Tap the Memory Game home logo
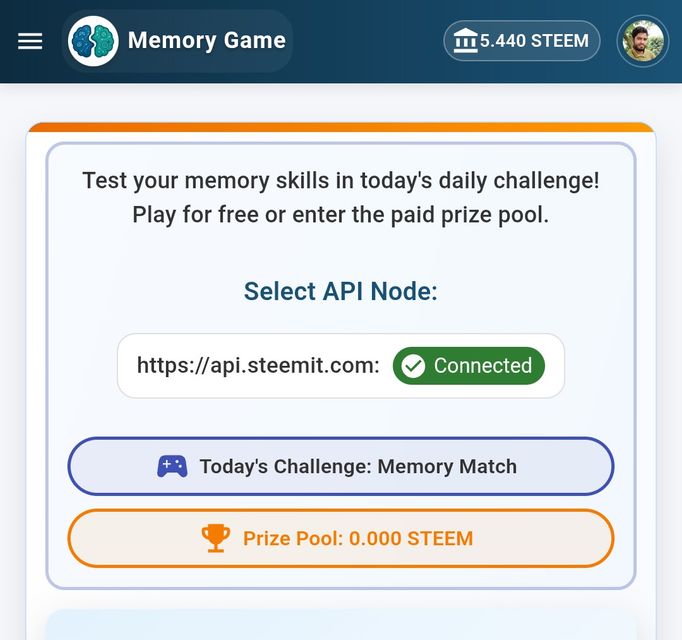 (93, 41)
